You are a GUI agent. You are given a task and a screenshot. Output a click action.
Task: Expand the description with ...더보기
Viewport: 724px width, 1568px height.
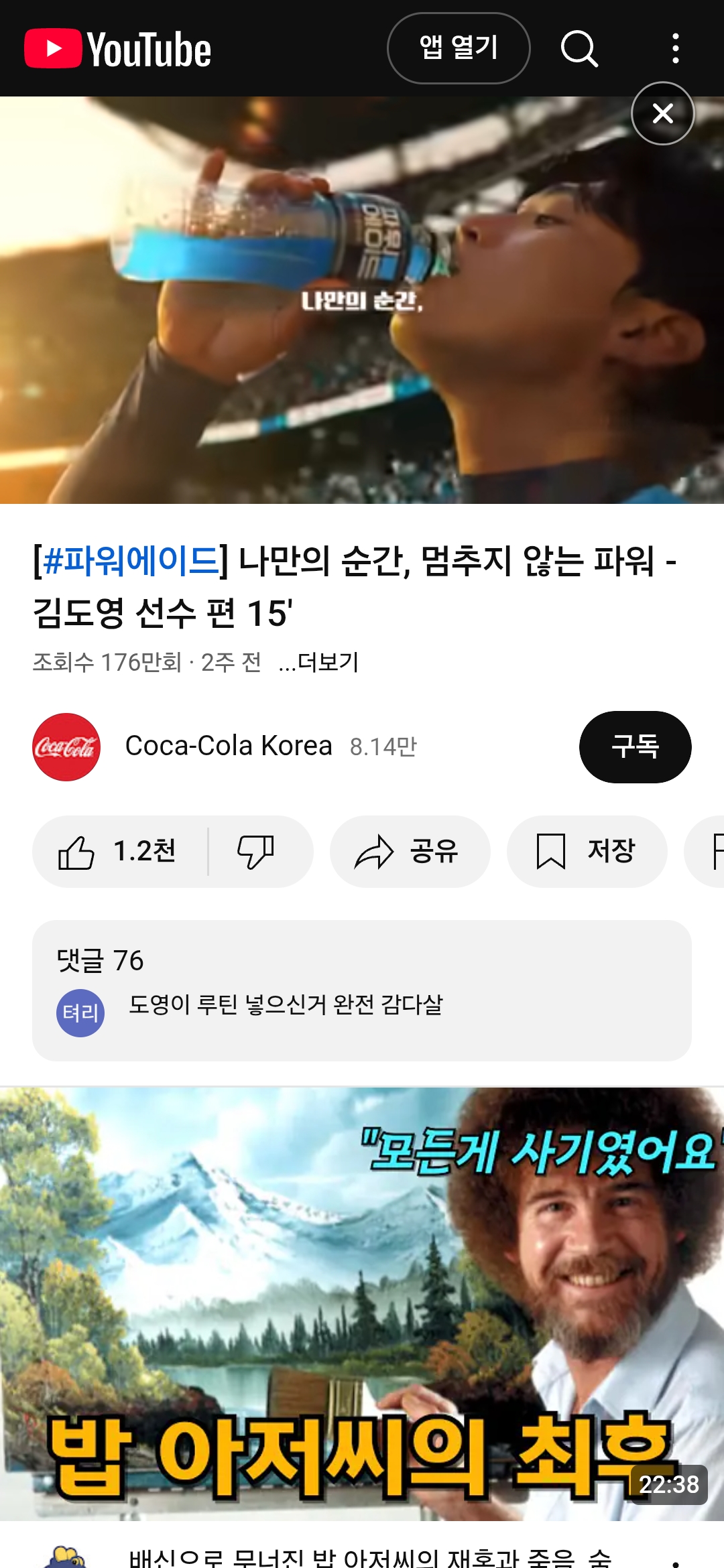(x=319, y=662)
